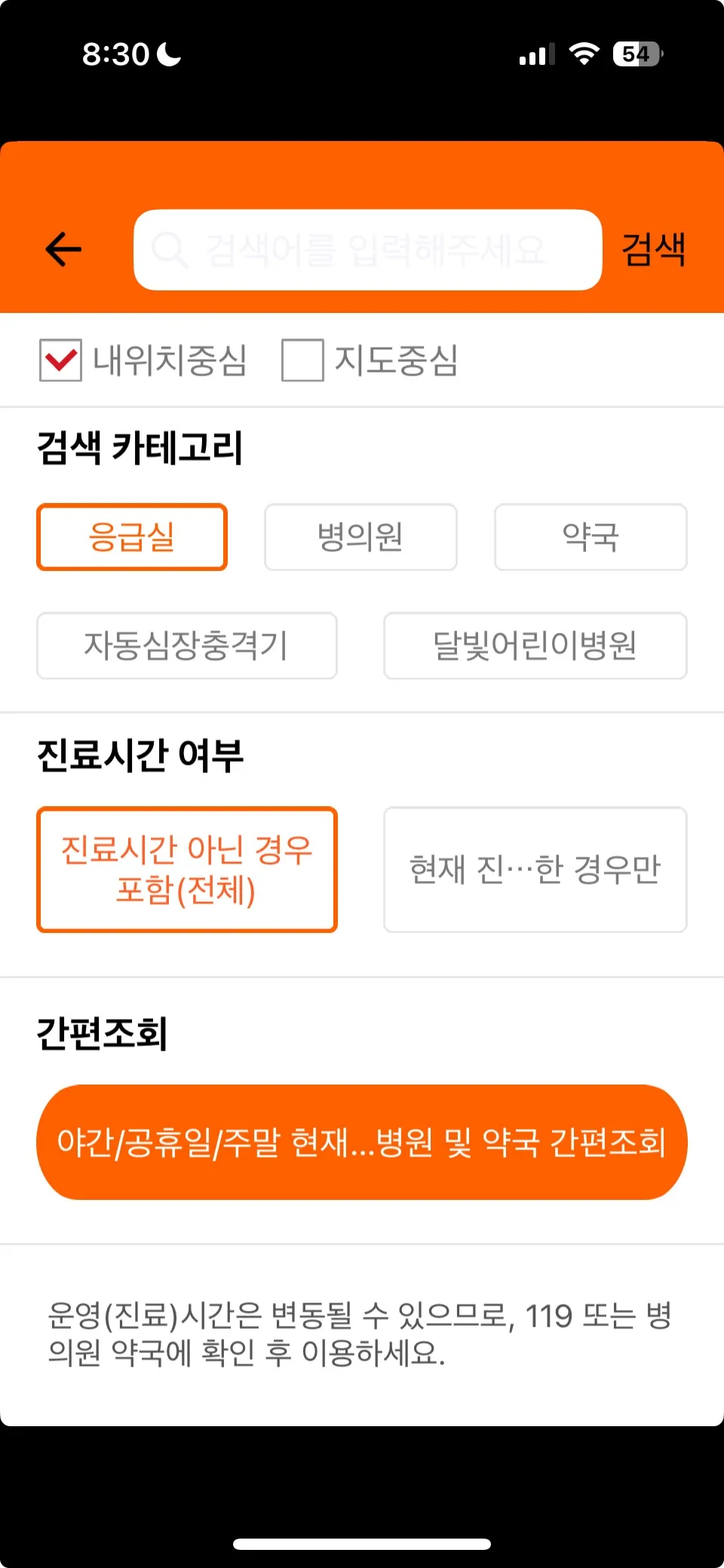
Task: Click the magnifier icon in search bar
Action: 173,249
